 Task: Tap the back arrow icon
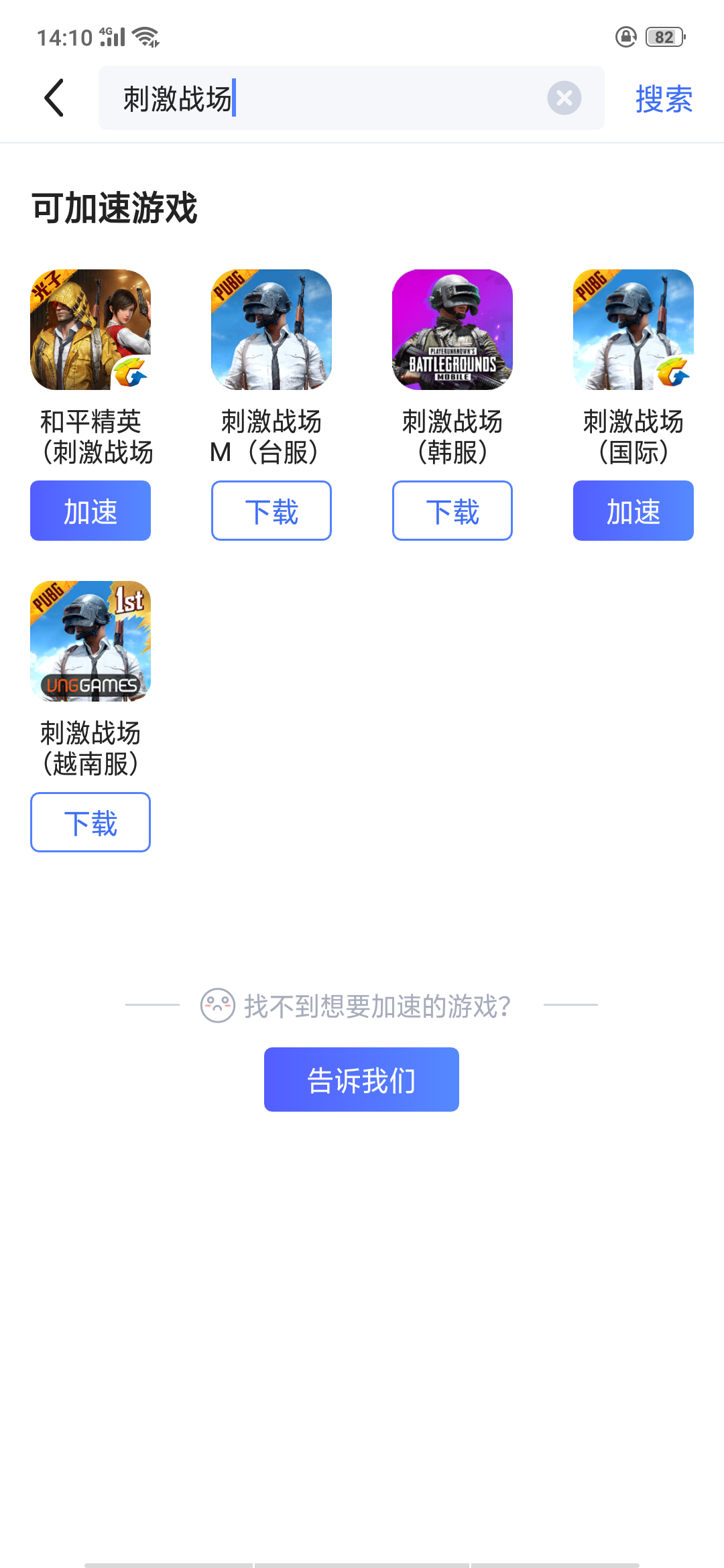(x=54, y=97)
